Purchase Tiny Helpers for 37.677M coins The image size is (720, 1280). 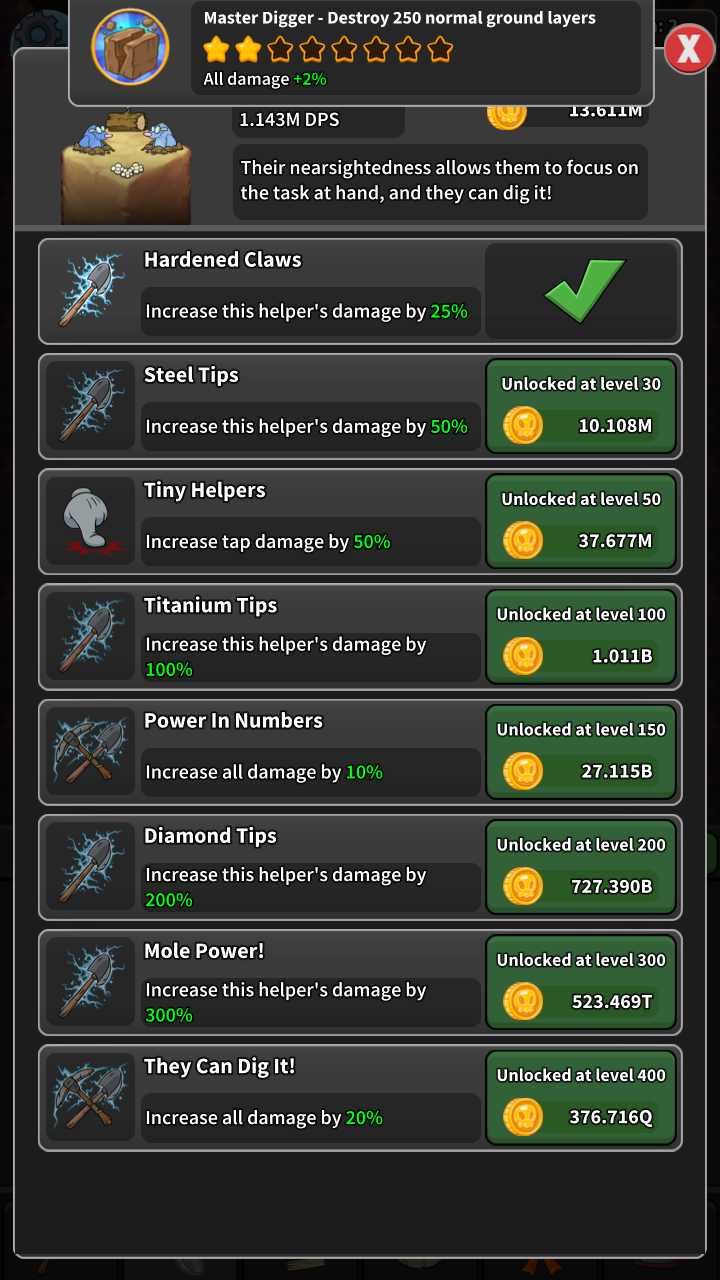(581, 522)
